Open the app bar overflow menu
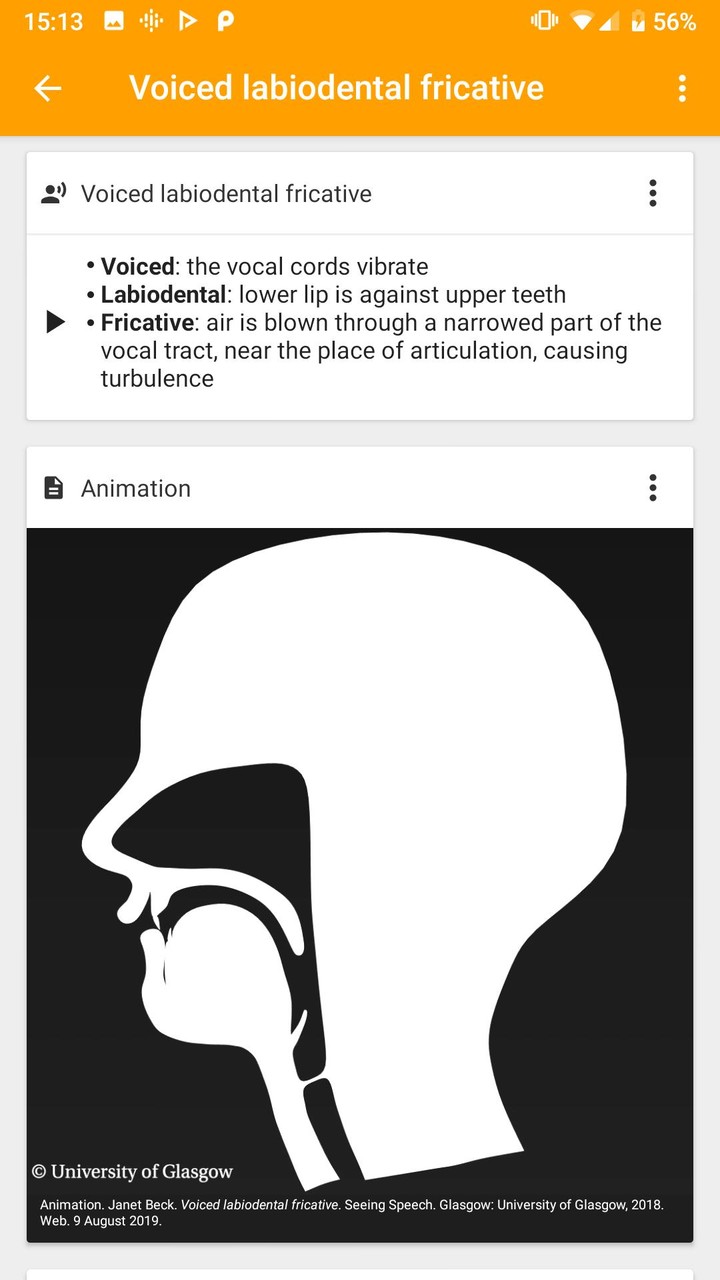This screenshot has width=720, height=1280. 682,88
